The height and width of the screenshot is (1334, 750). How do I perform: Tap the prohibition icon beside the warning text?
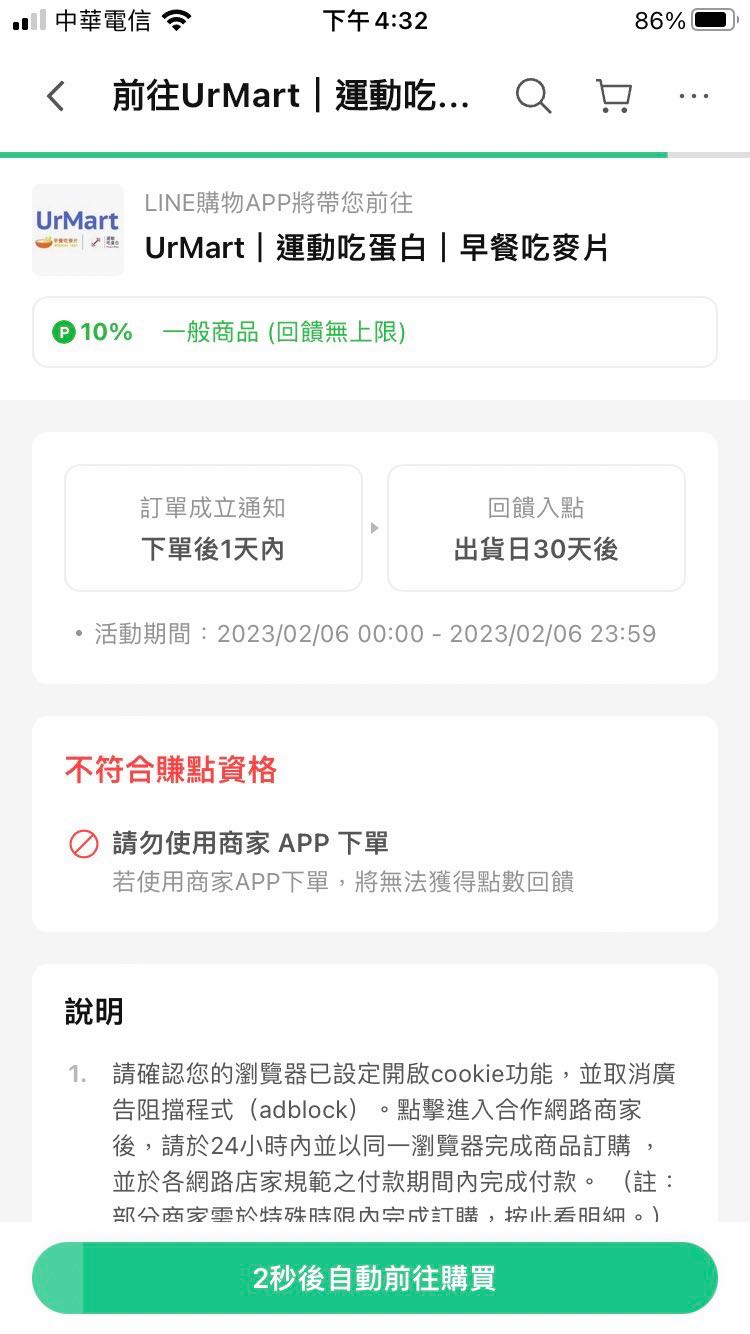click(x=85, y=843)
